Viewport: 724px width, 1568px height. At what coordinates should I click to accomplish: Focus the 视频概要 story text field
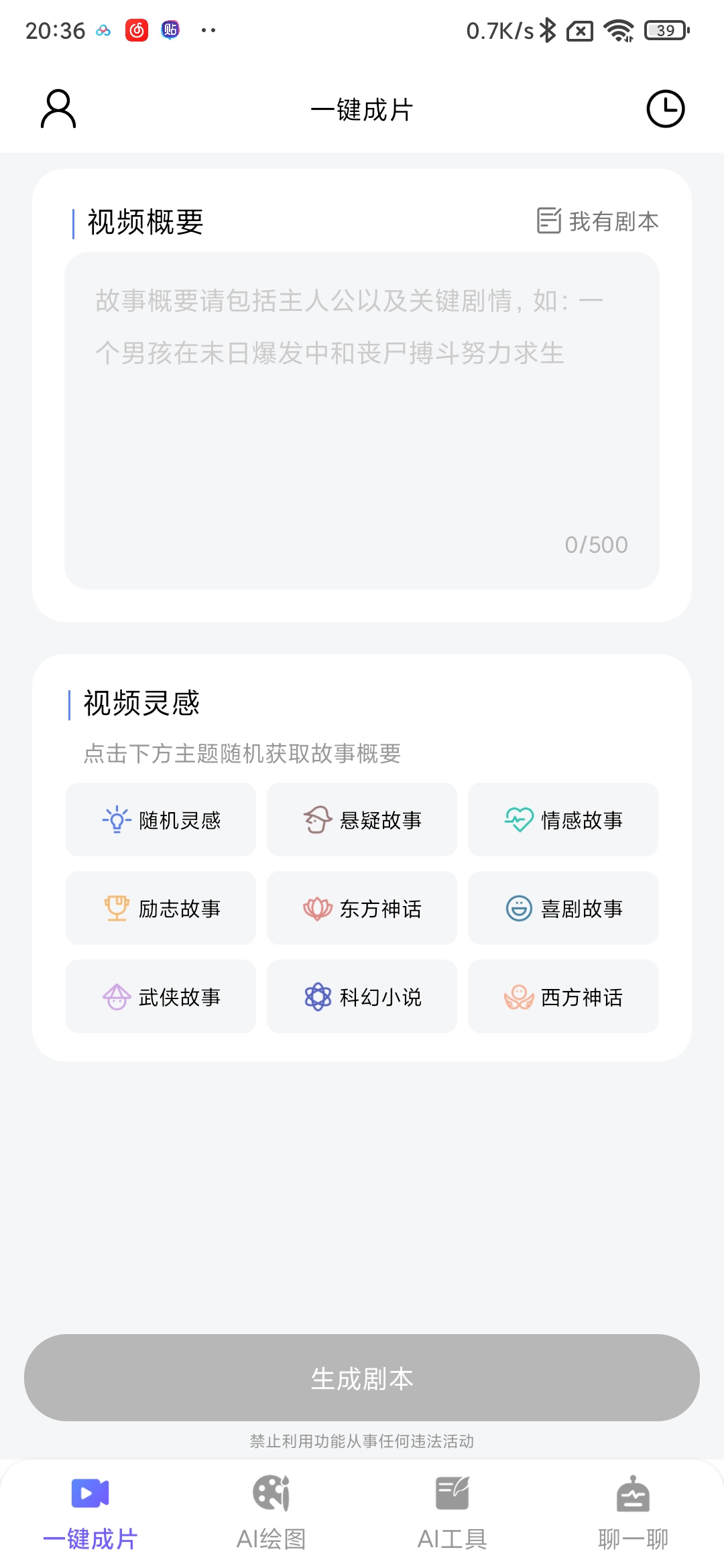tap(362, 420)
